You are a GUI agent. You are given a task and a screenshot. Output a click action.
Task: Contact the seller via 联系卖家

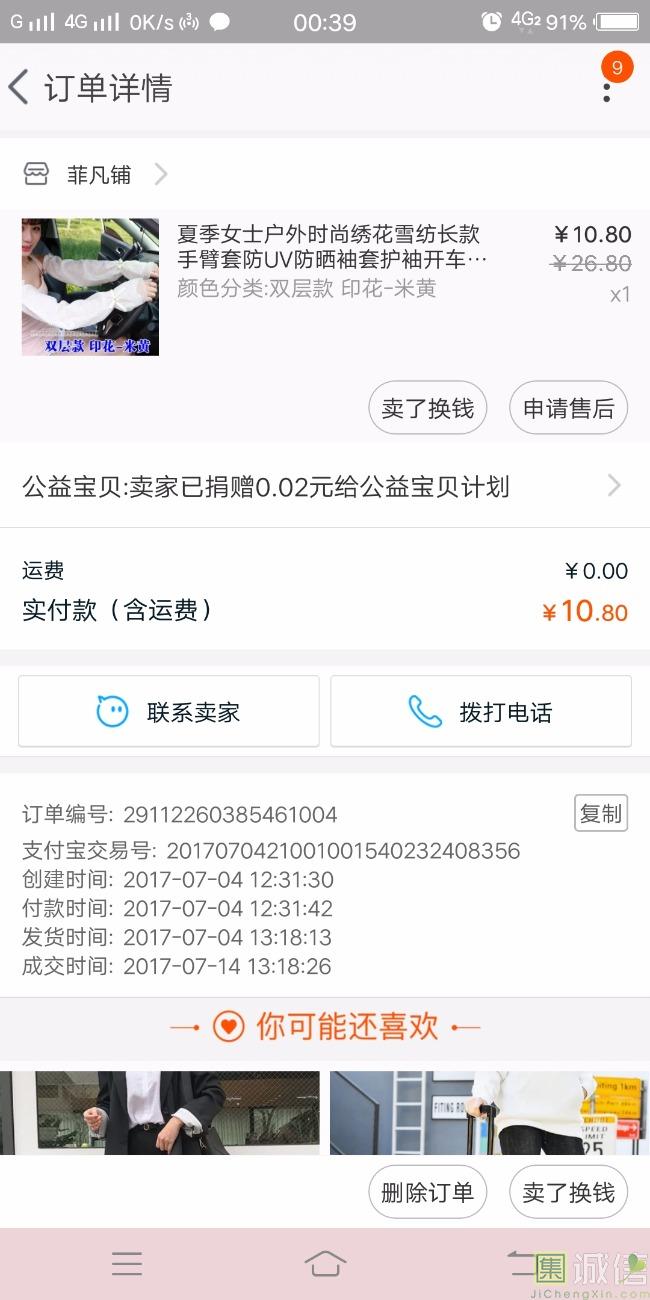[169, 712]
